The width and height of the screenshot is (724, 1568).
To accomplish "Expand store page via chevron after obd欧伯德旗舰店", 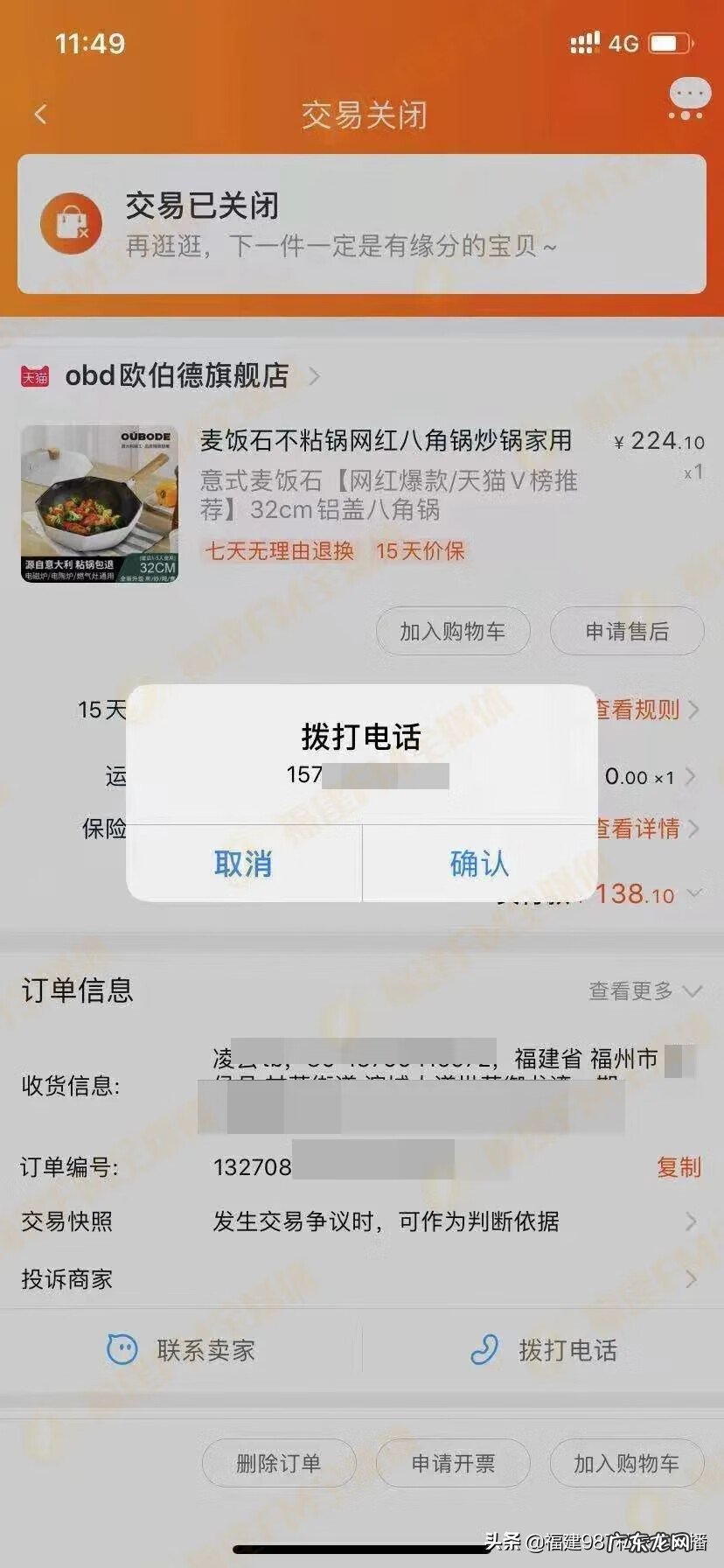I will click(x=315, y=376).
